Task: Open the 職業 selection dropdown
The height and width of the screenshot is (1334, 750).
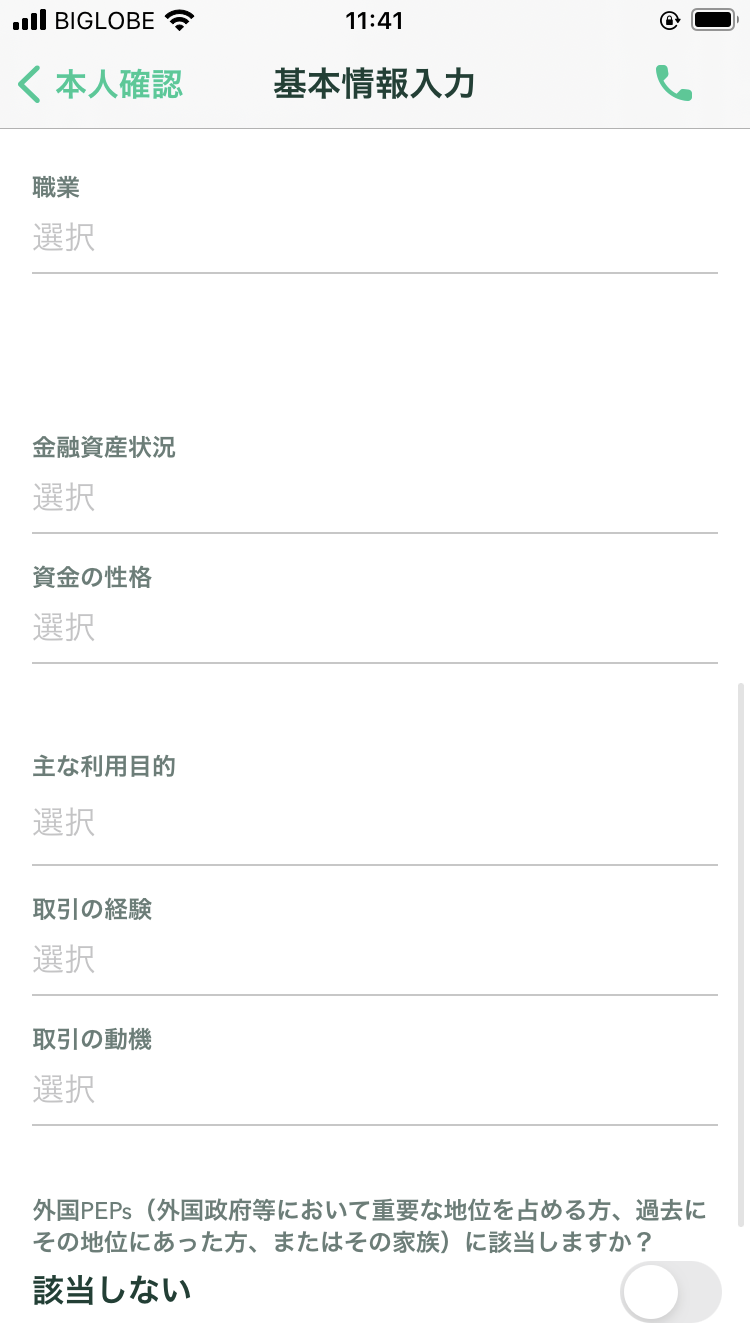Action: tap(375, 238)
